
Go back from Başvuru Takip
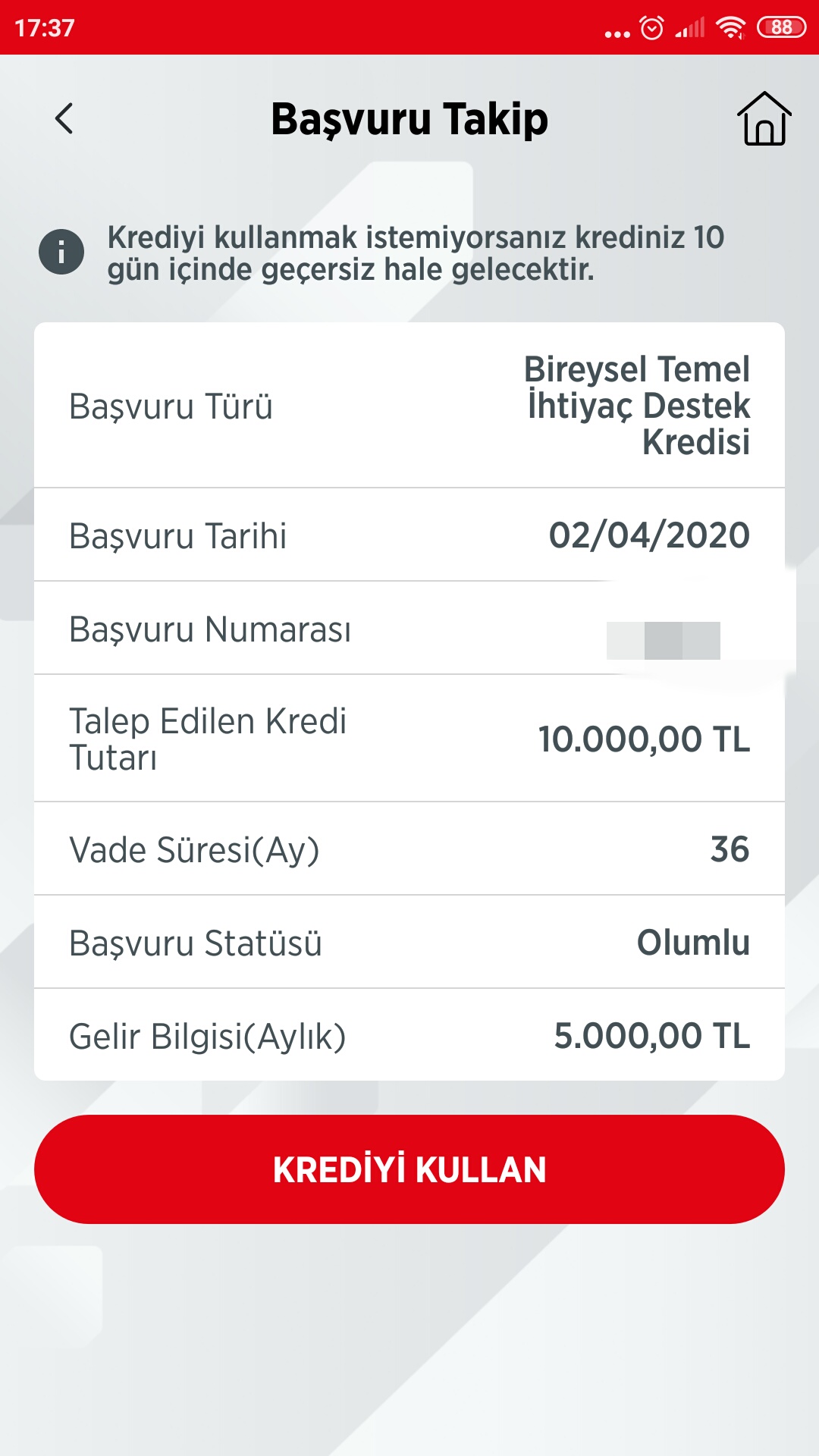64,119
